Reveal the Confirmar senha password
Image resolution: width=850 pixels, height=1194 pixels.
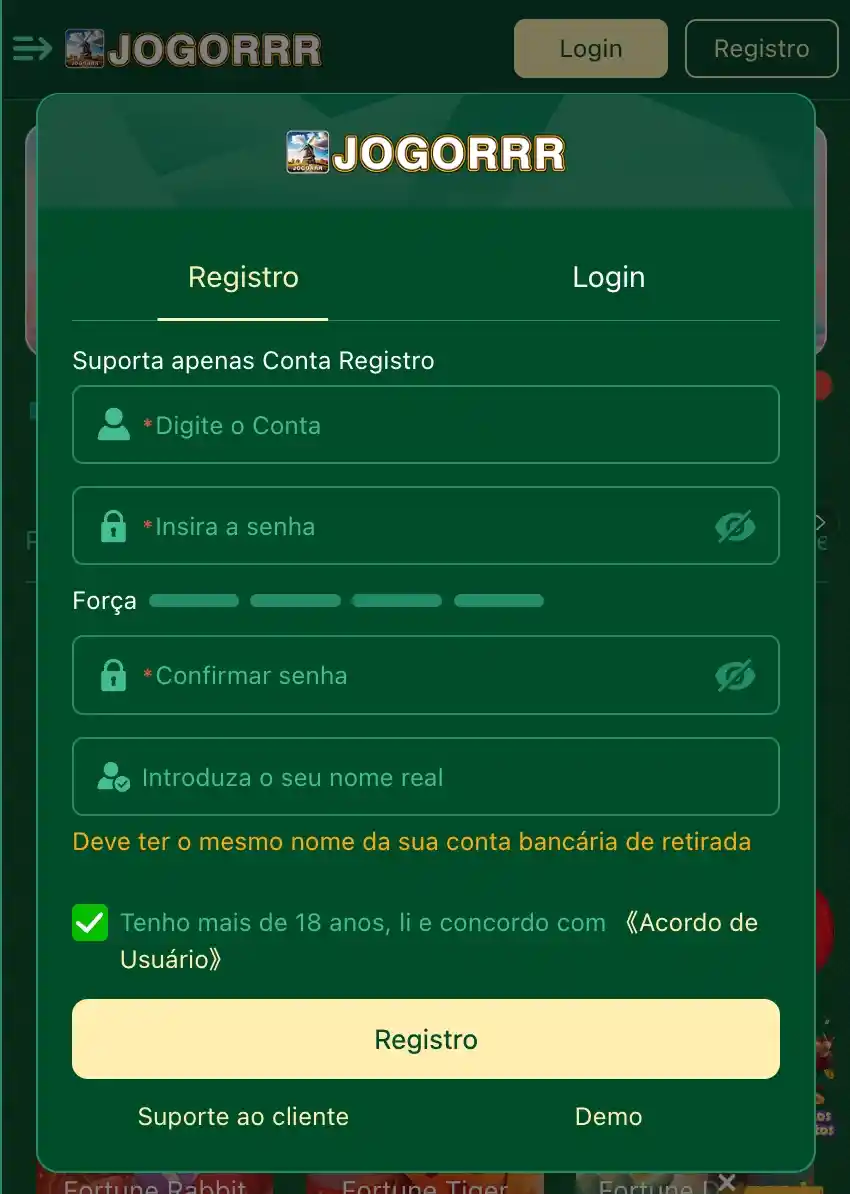tap(735, 676)
